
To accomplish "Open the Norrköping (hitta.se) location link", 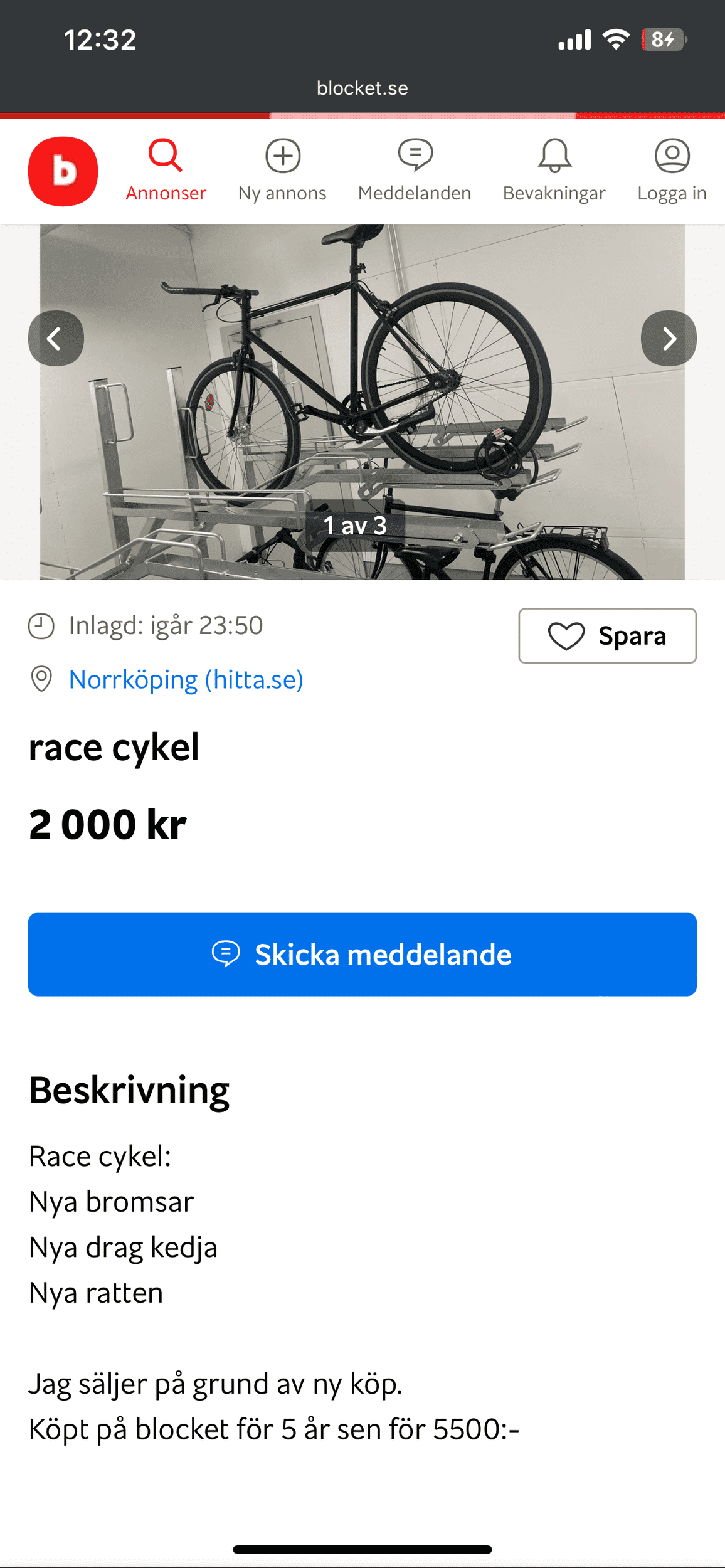I will pos(186,680).
